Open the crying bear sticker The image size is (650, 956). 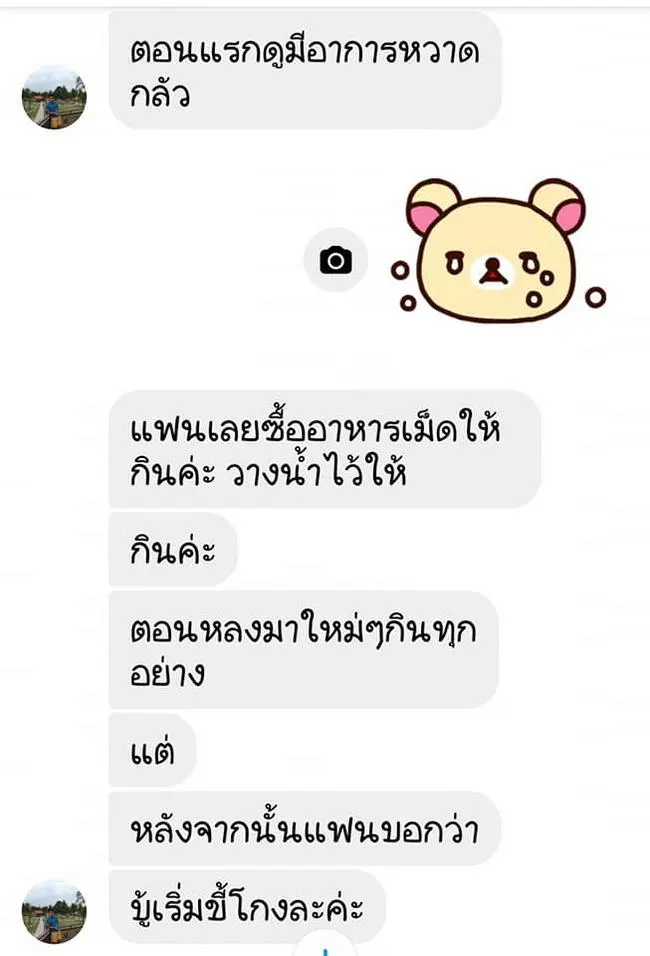tap(496, 249)
